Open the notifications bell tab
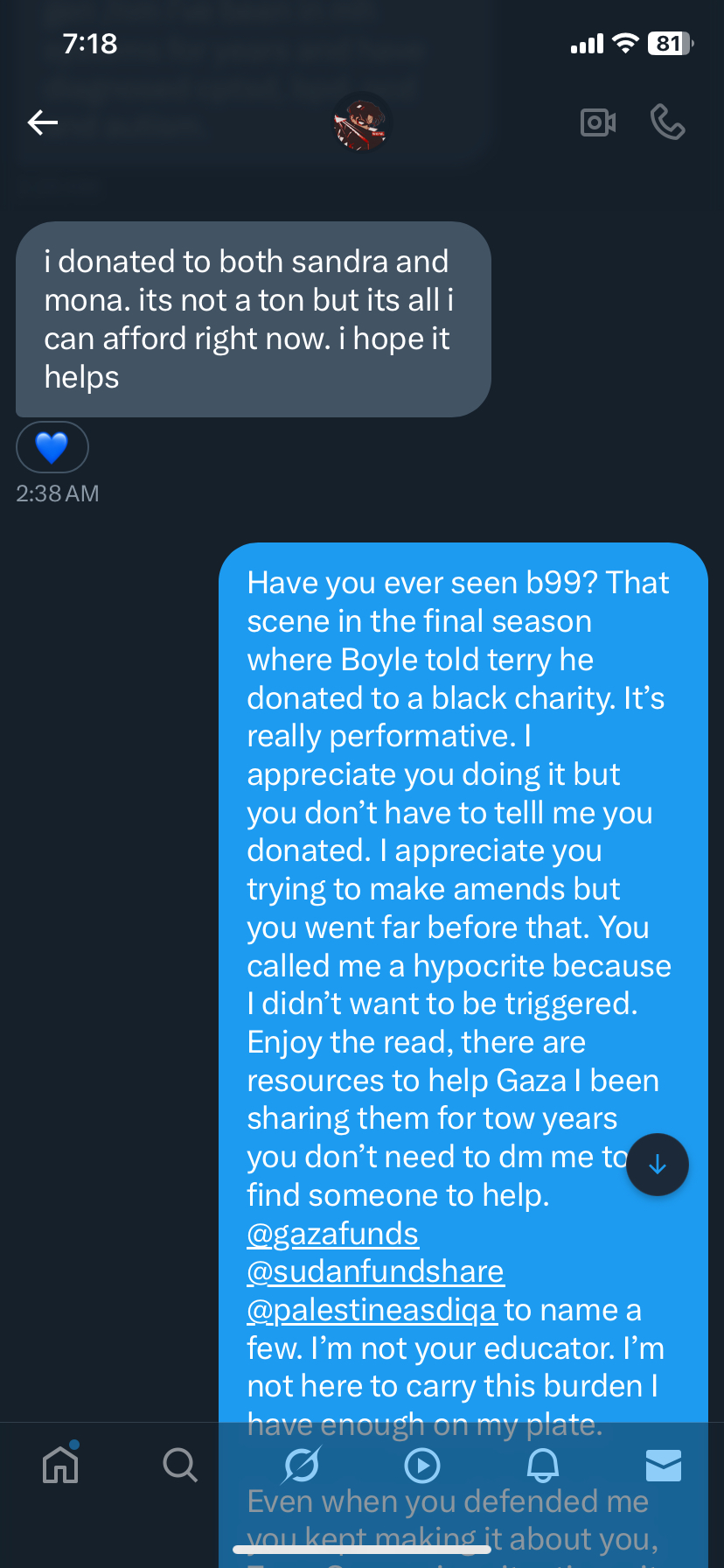 [543, 1464]
